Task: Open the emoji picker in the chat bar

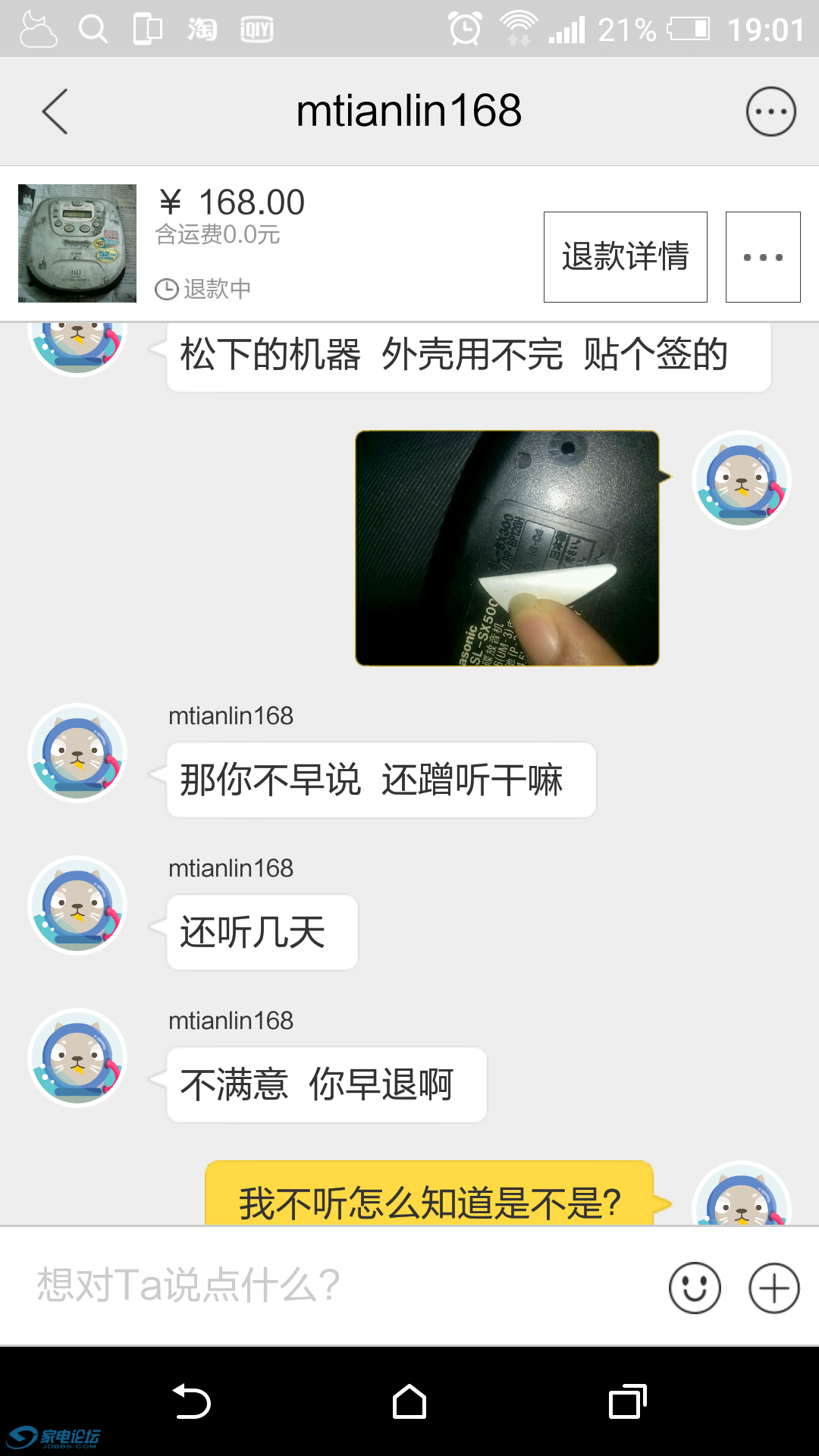Action: pyautogui.click(x=694, y=1288)
